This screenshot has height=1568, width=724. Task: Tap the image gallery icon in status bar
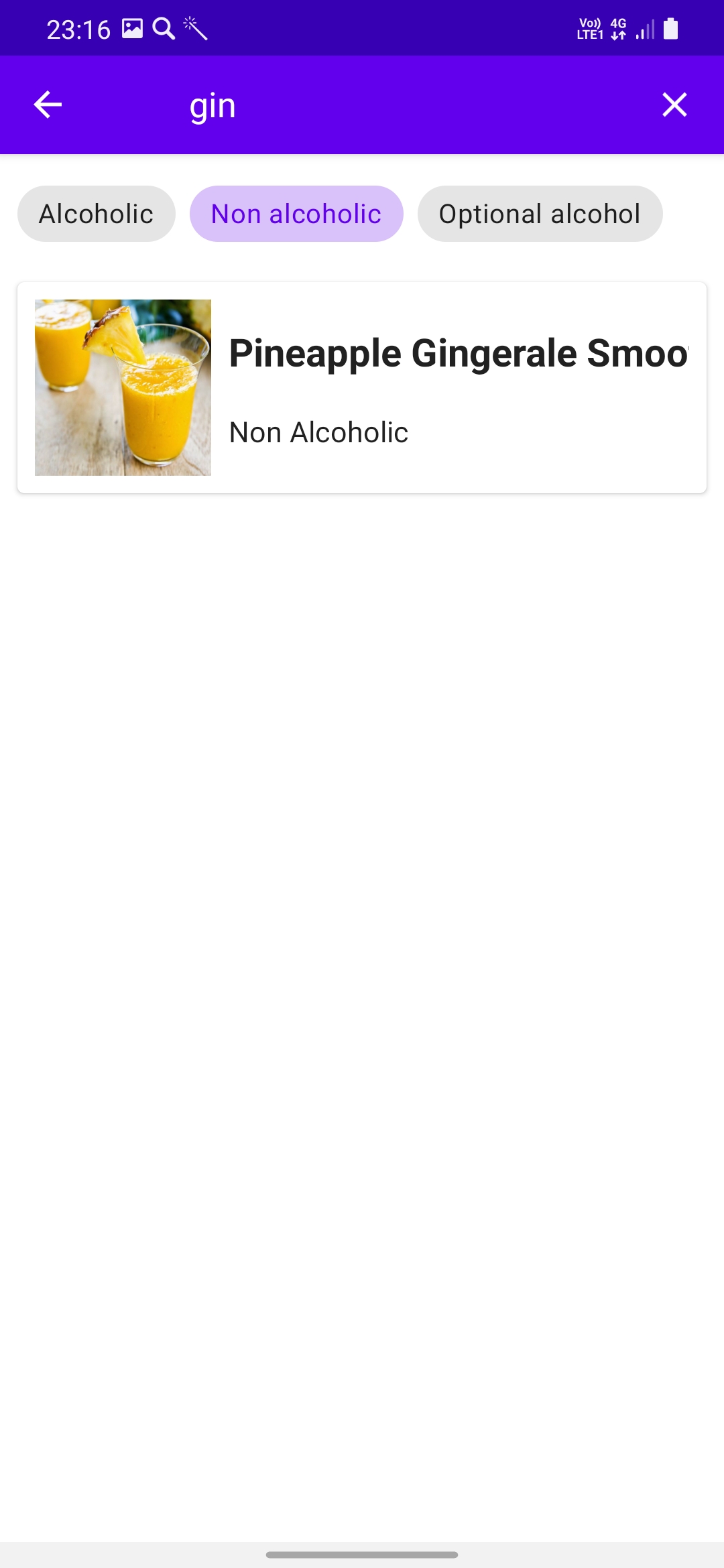coord(131,27)
